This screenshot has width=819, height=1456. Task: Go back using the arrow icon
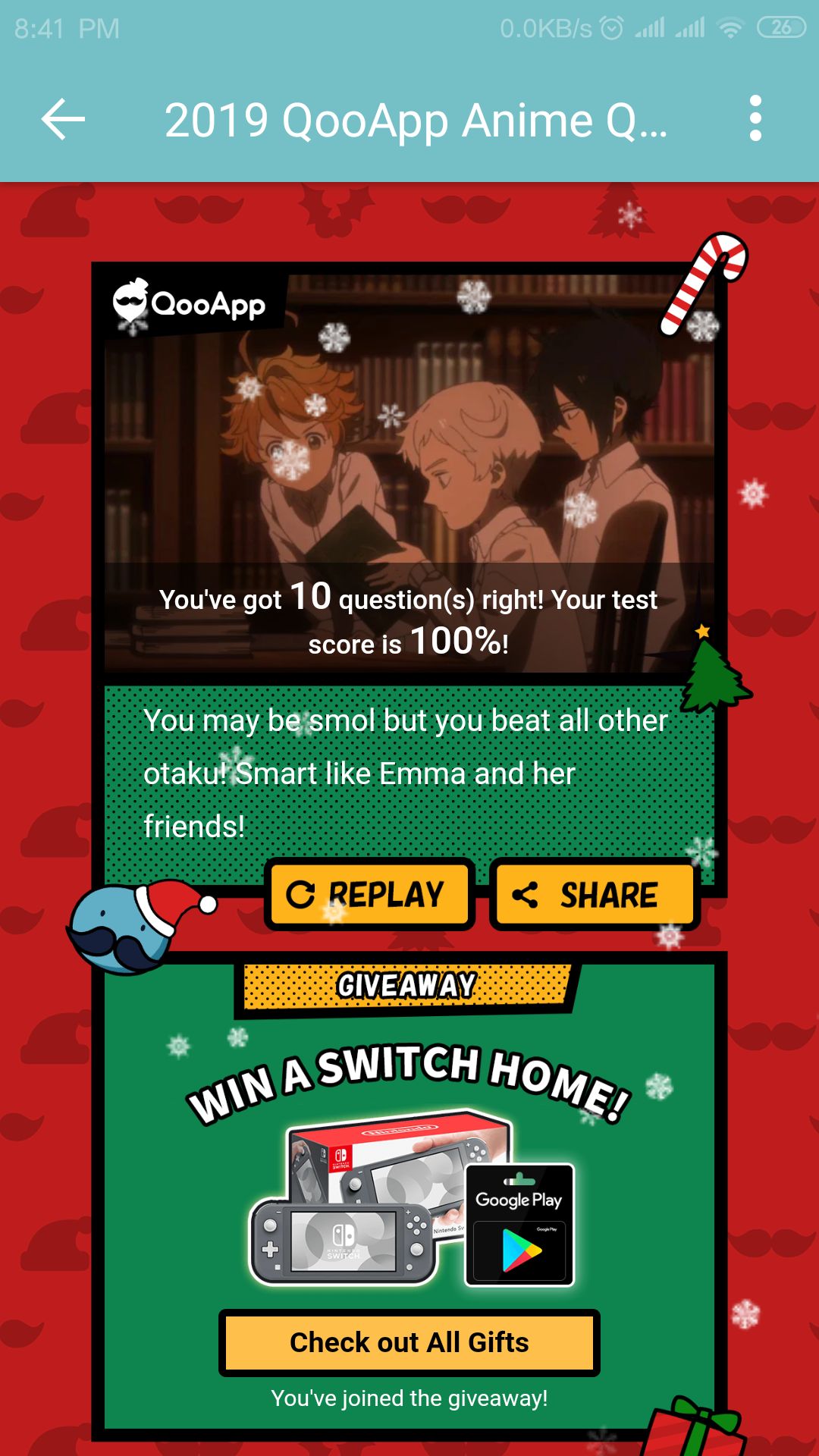coord(63,119)
